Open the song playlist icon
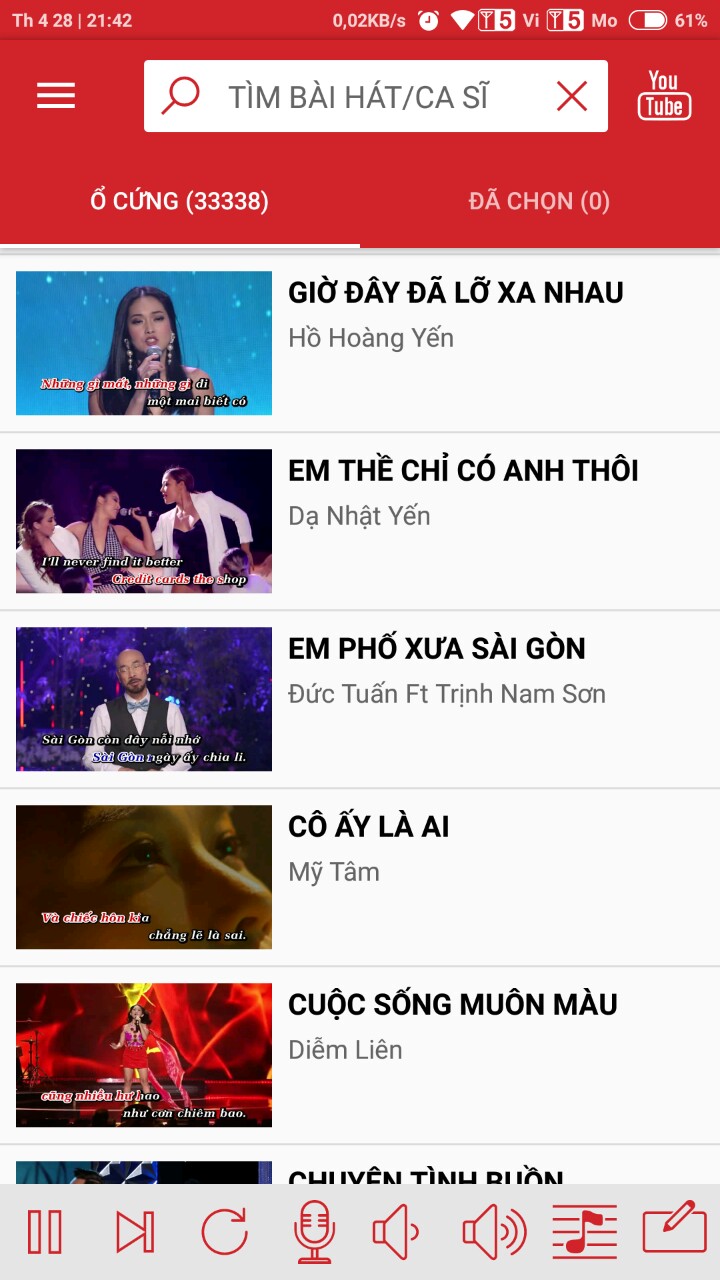This screenshot has height=1280, width=720. 585,1232
